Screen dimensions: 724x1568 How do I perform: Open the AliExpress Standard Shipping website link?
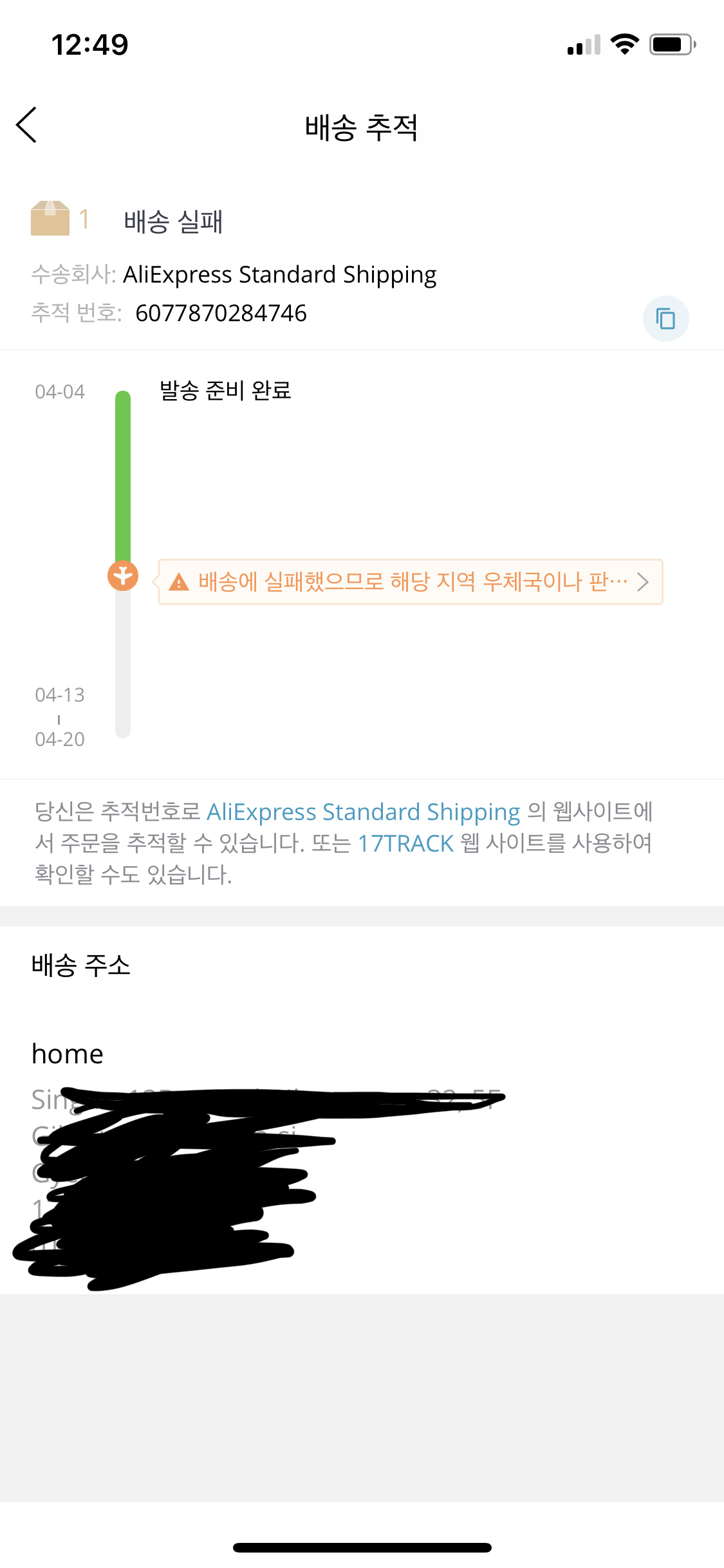pos(363,812)
